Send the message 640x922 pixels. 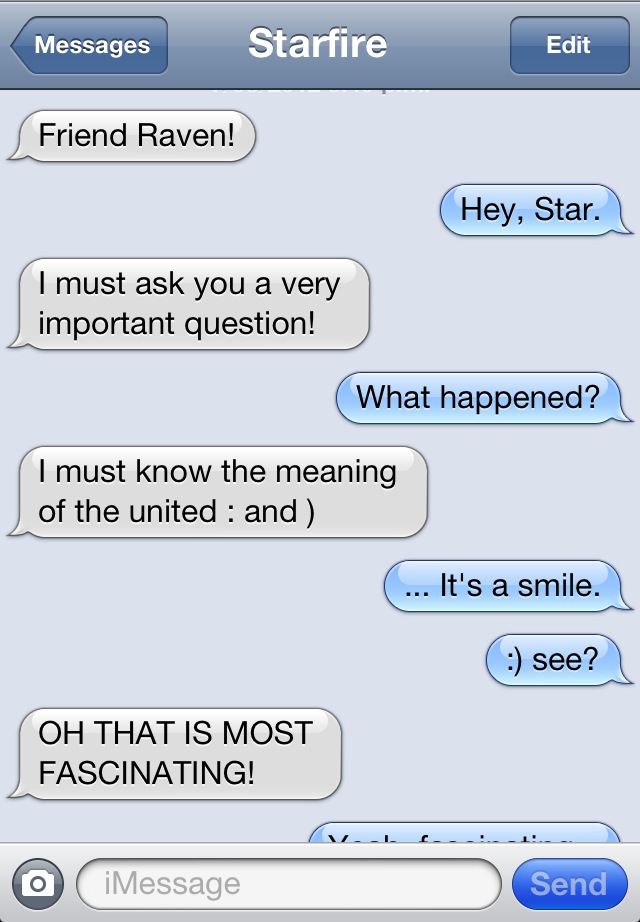568,883
